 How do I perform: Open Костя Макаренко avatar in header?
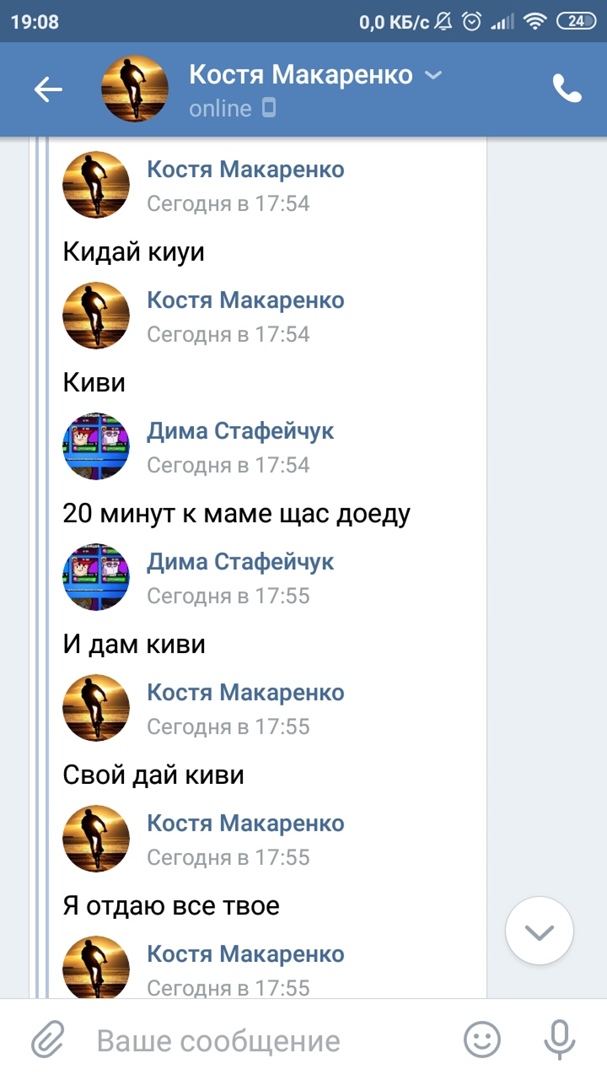coord(134,89)
